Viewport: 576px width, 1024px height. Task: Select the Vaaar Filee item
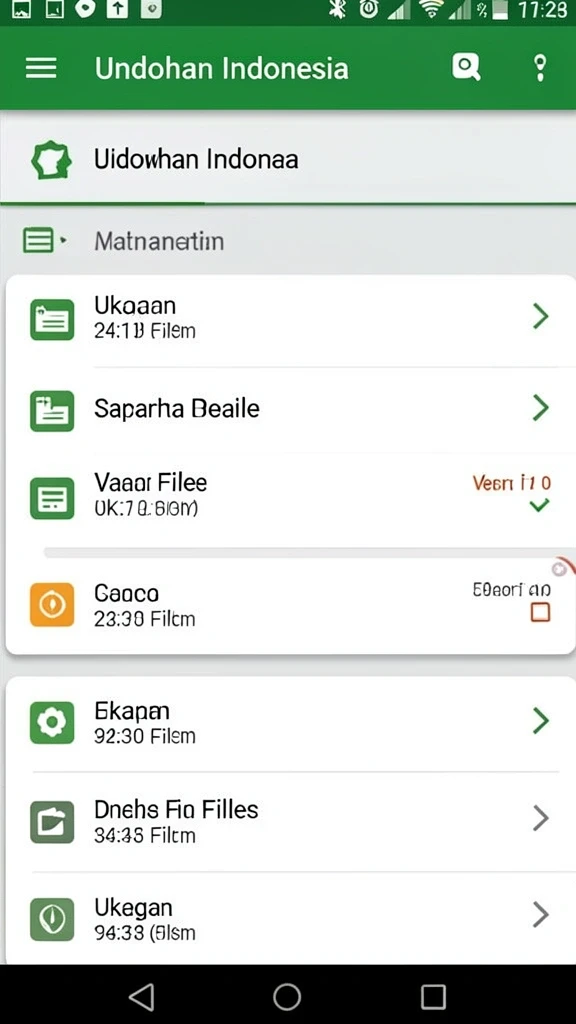click(x=290, y=495)
